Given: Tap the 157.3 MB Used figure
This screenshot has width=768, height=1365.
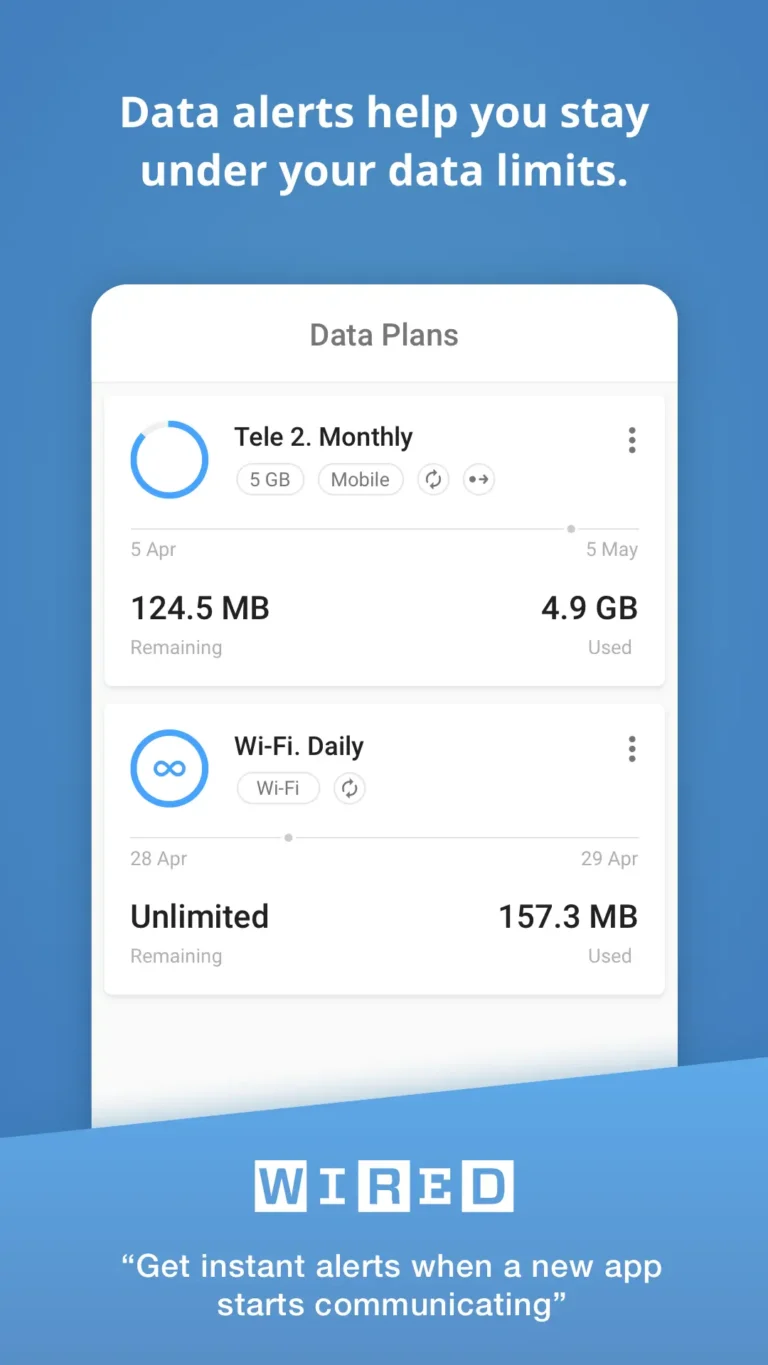Looking at the screenshot, I should pyautogui.click(x=567, y=917).
